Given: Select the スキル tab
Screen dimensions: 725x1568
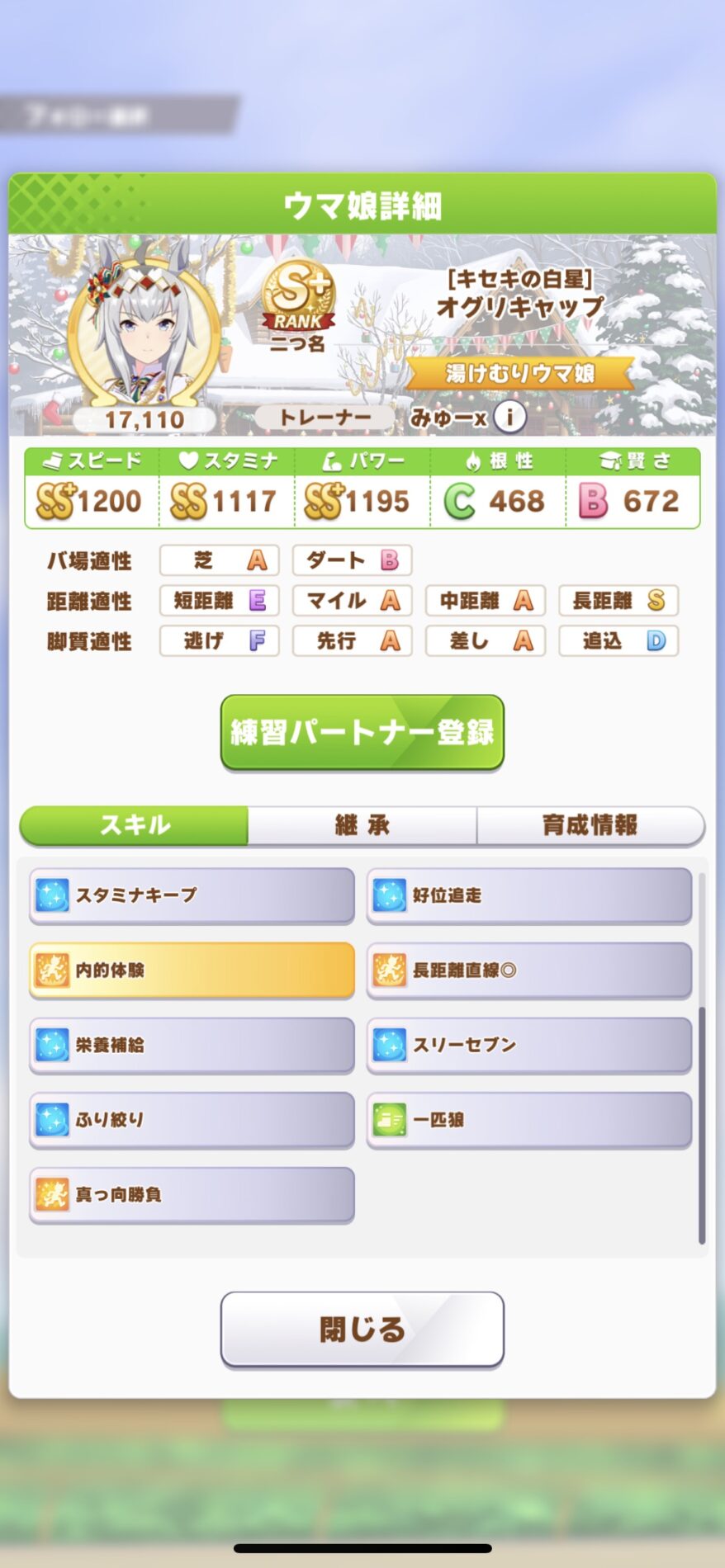Looking at the screenshot, I should tap(134, 824).
